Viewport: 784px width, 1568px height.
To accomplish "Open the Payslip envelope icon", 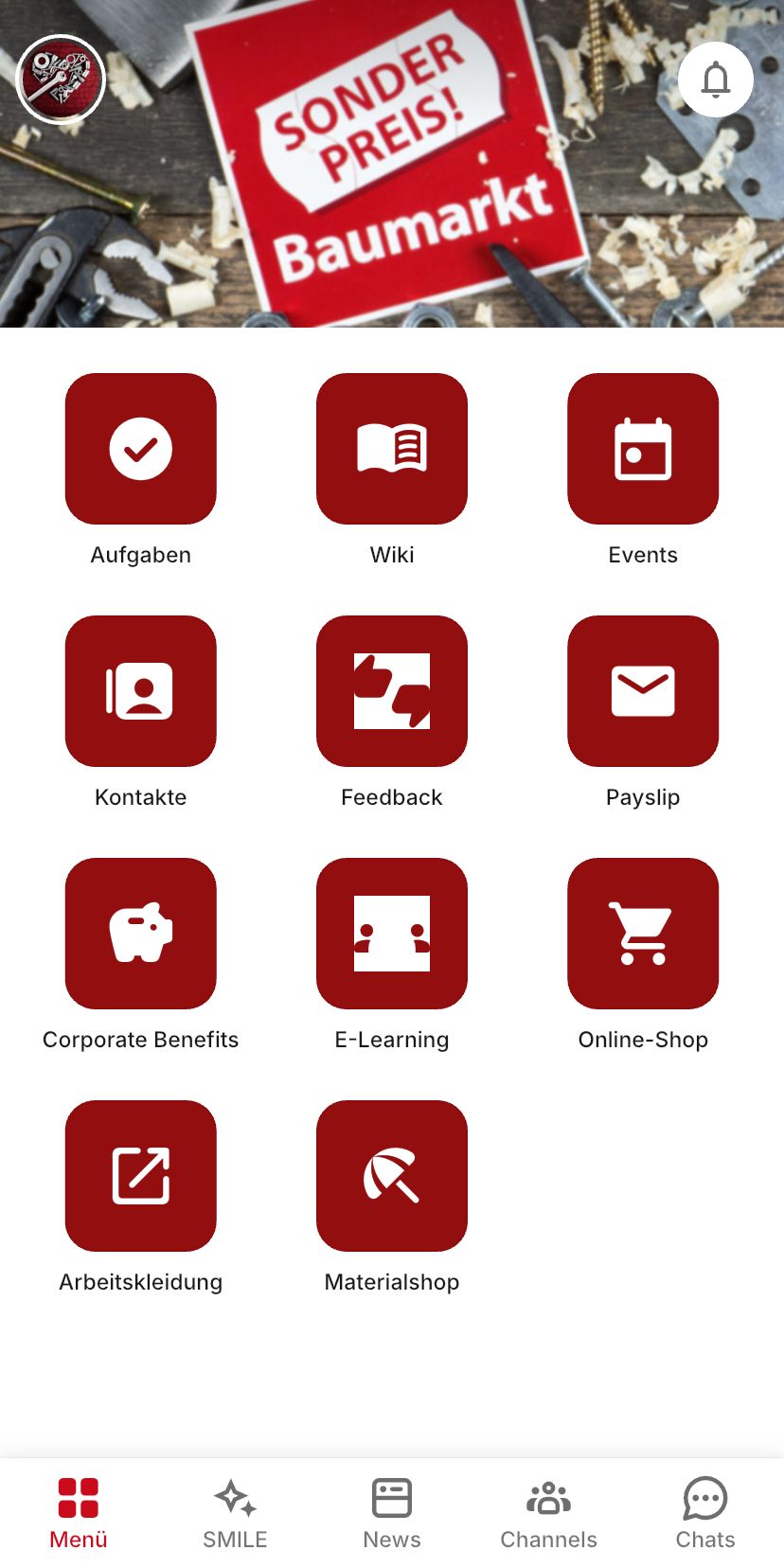I will 642,691.
